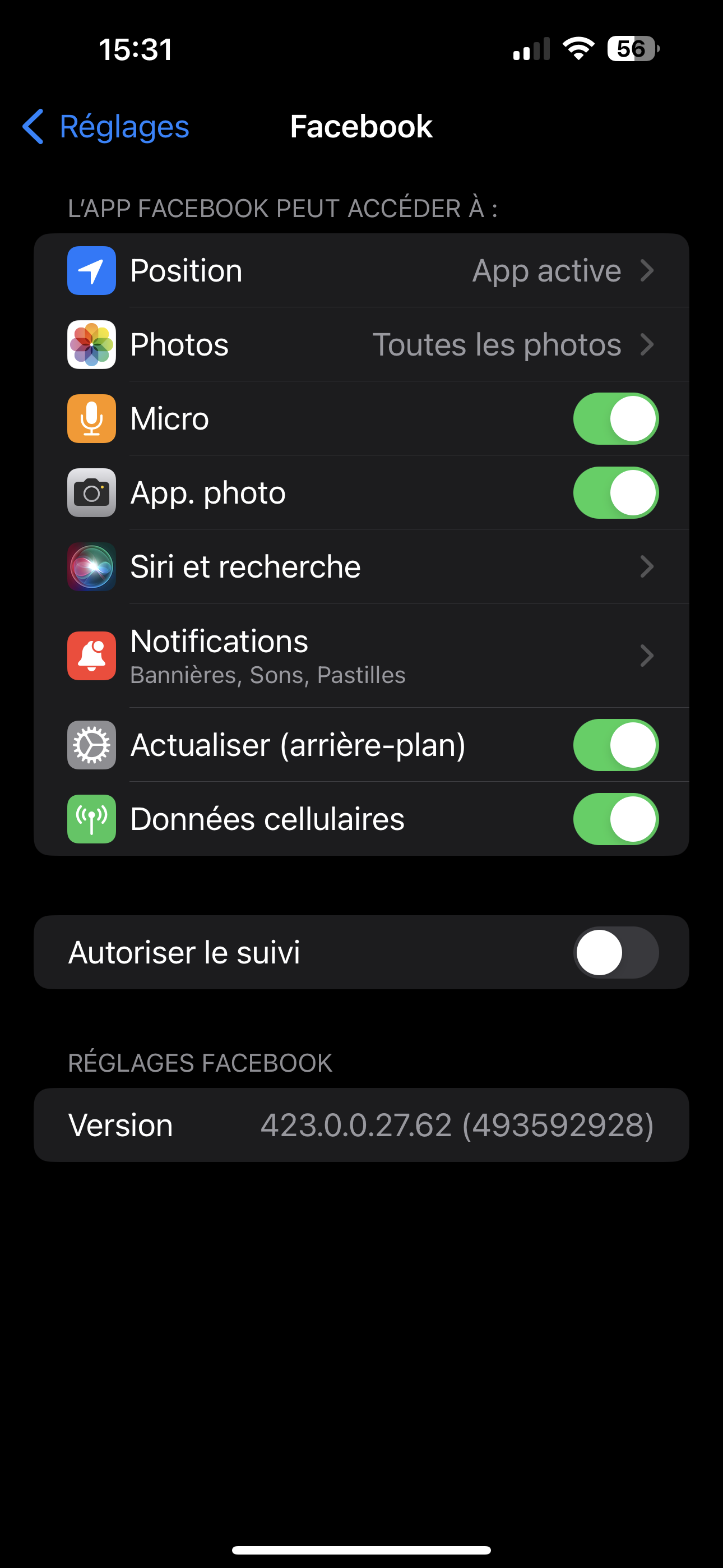Viewport: 723px width, 1568px height.
Task: Enable Autoriser le suivi
Action: pyautogui.click(x=615, y=953)
